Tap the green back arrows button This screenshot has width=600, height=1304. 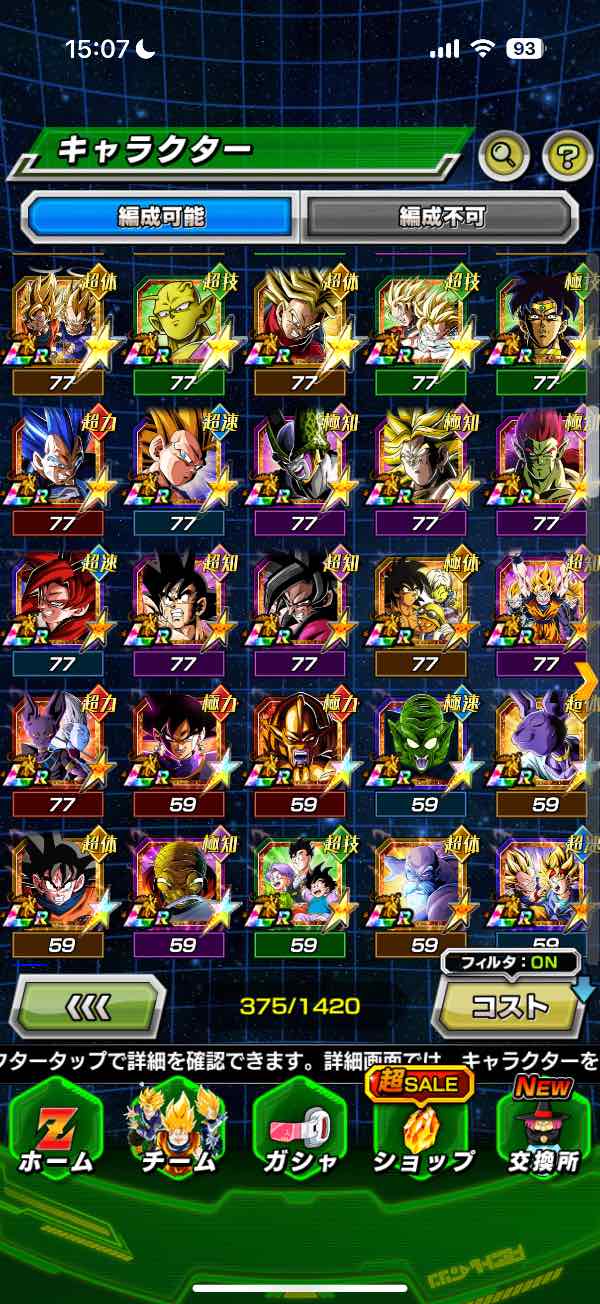point(87,1005)
